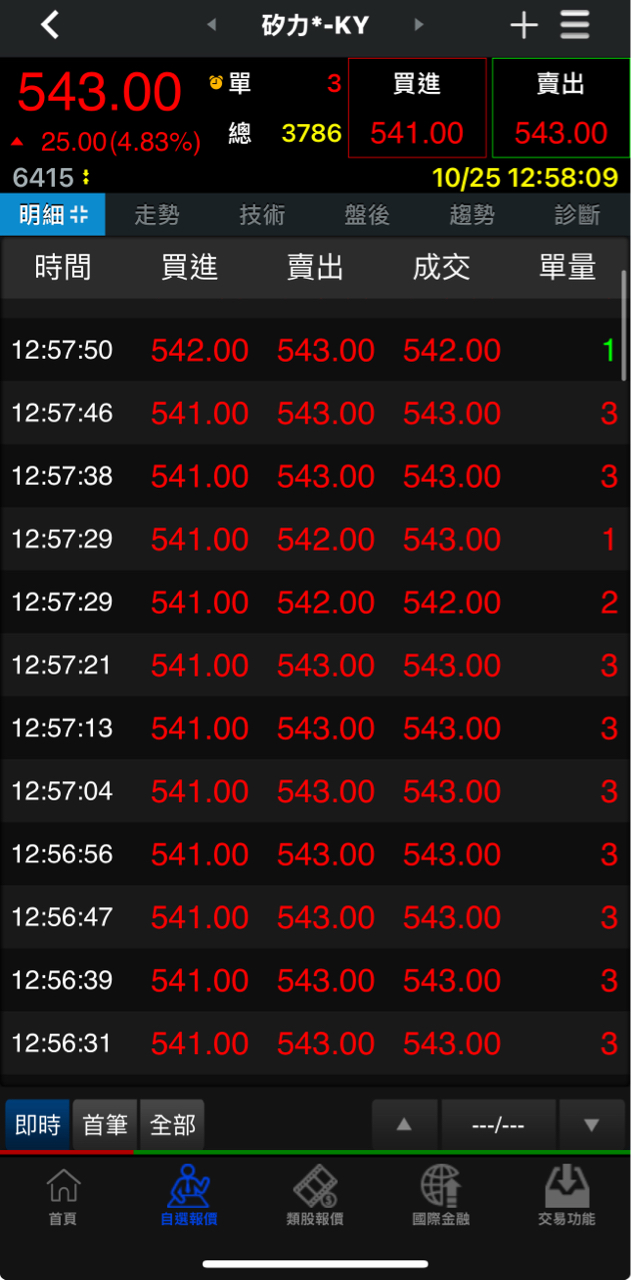Switch to the next stock arrow
631x1280 pixels.
[419, 25]
